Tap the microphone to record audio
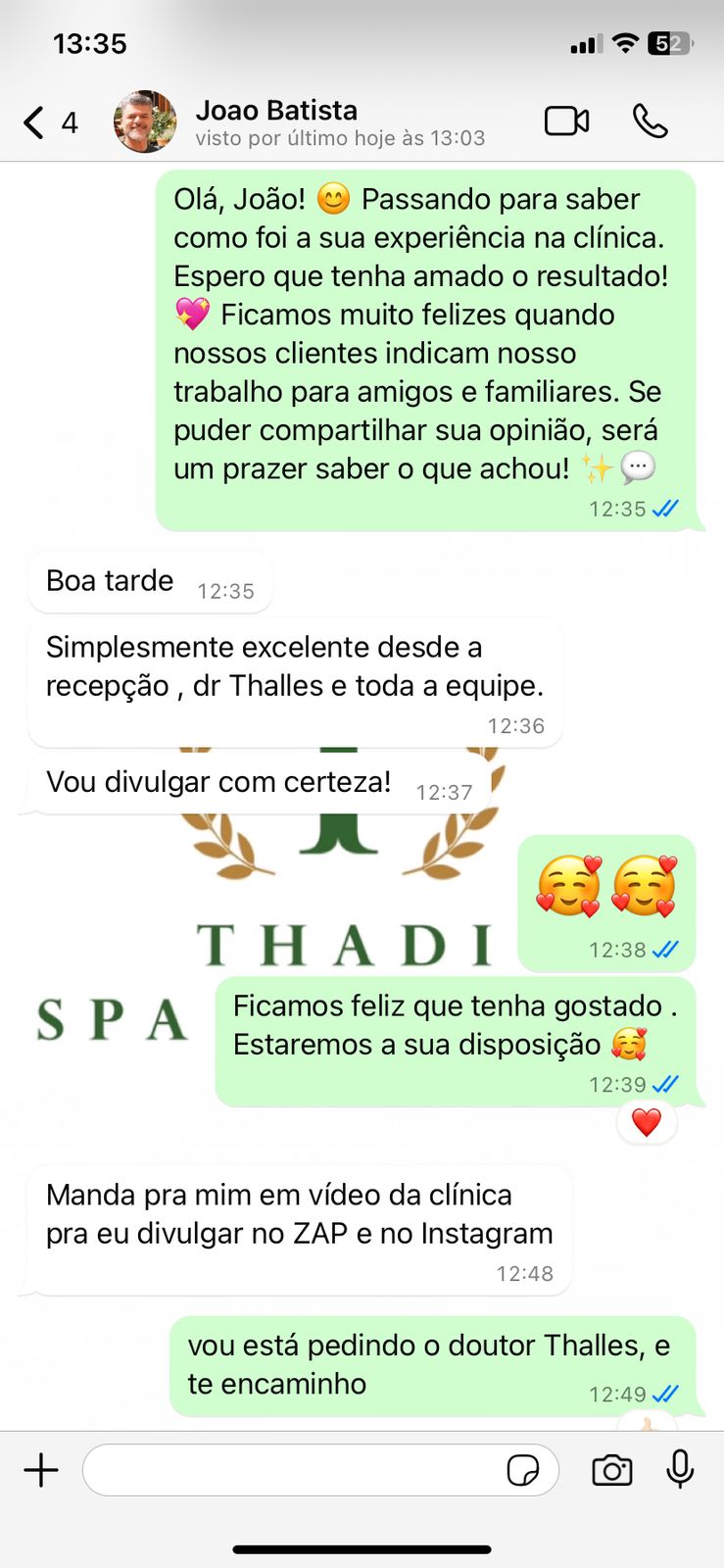Image resolution: width=724 pixels, height=1568 pixels. [680, 1470]
